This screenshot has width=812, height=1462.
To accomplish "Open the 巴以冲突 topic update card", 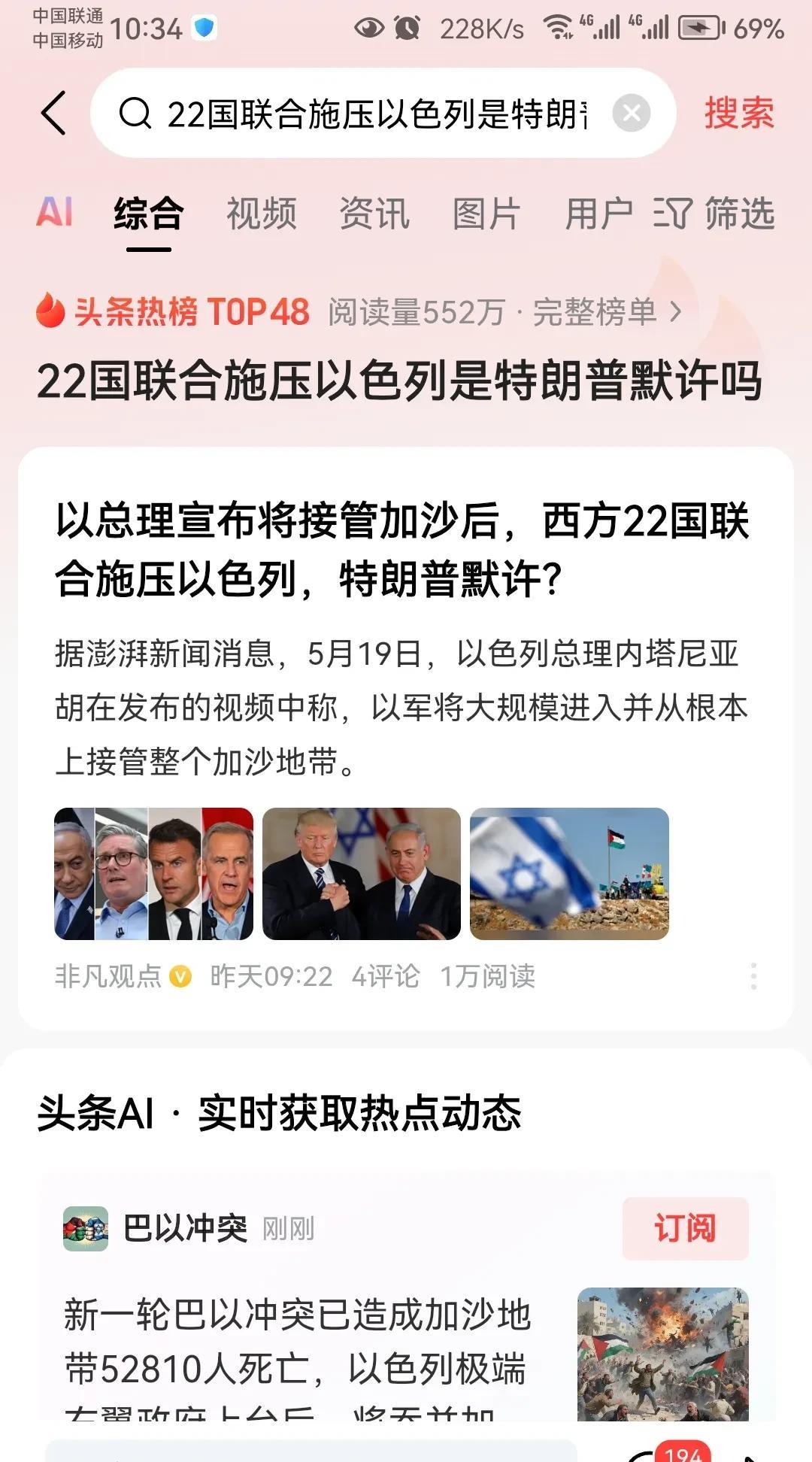I will point(406,1309).
